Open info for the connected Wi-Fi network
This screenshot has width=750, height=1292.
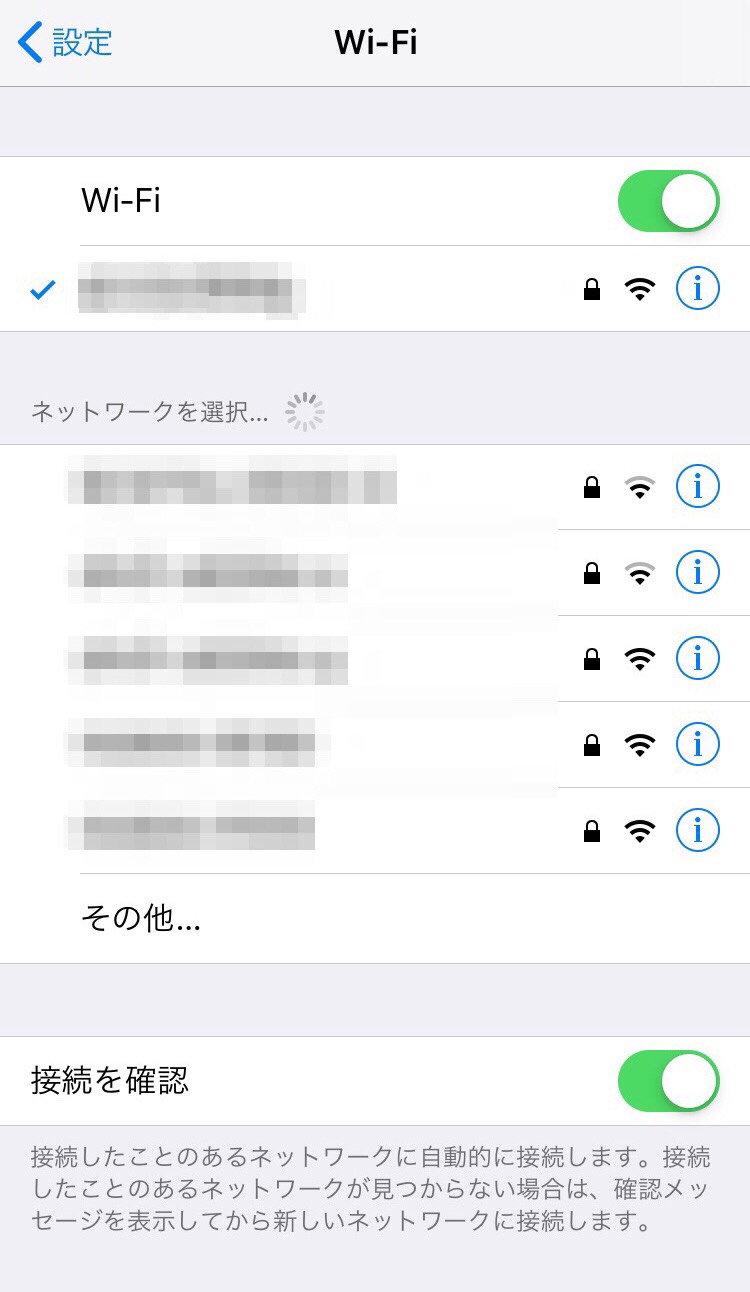click(x=698, y=288)
